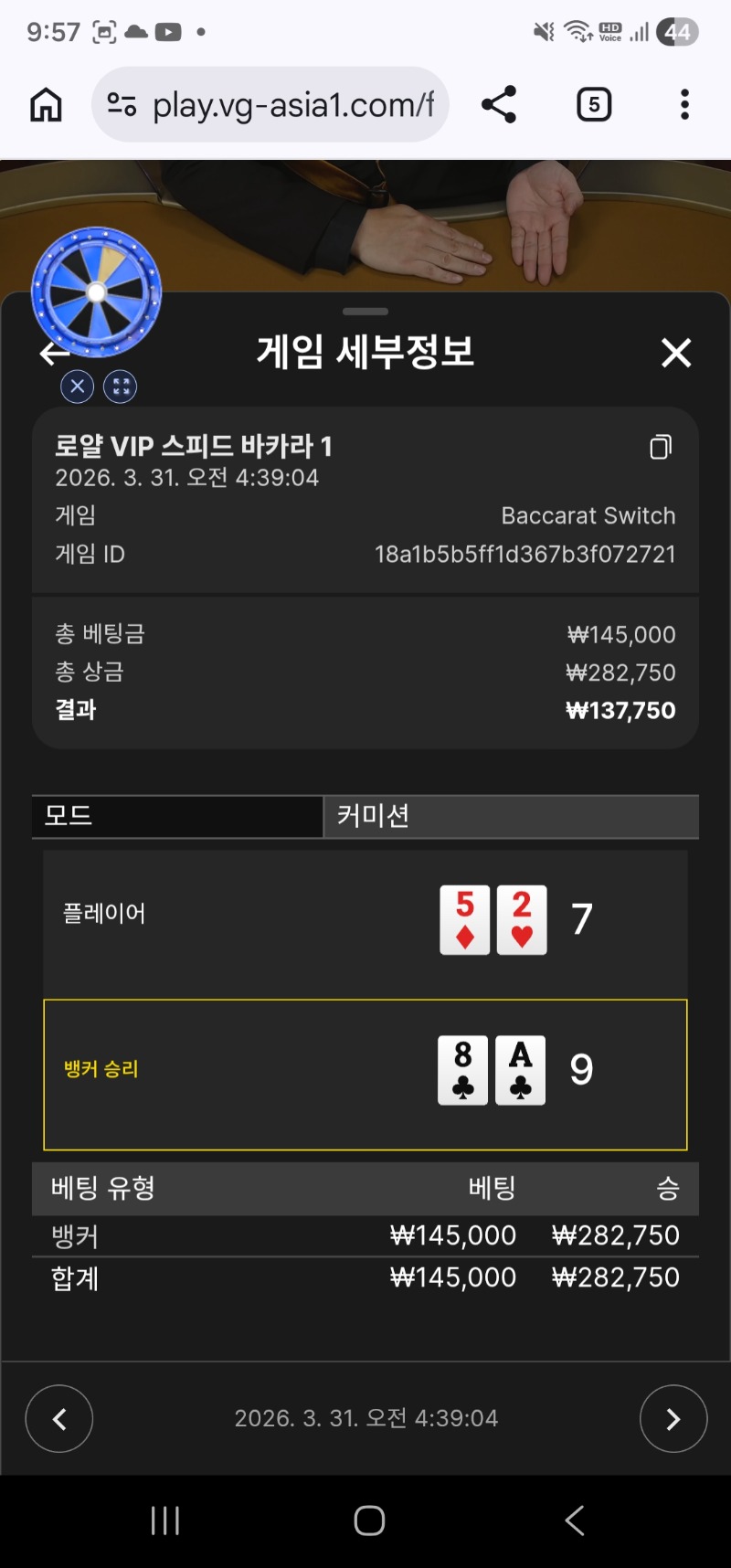Viewport: 731px width, 1568px height.
Task: Copy the game ID details
Action: pos(660,447)
